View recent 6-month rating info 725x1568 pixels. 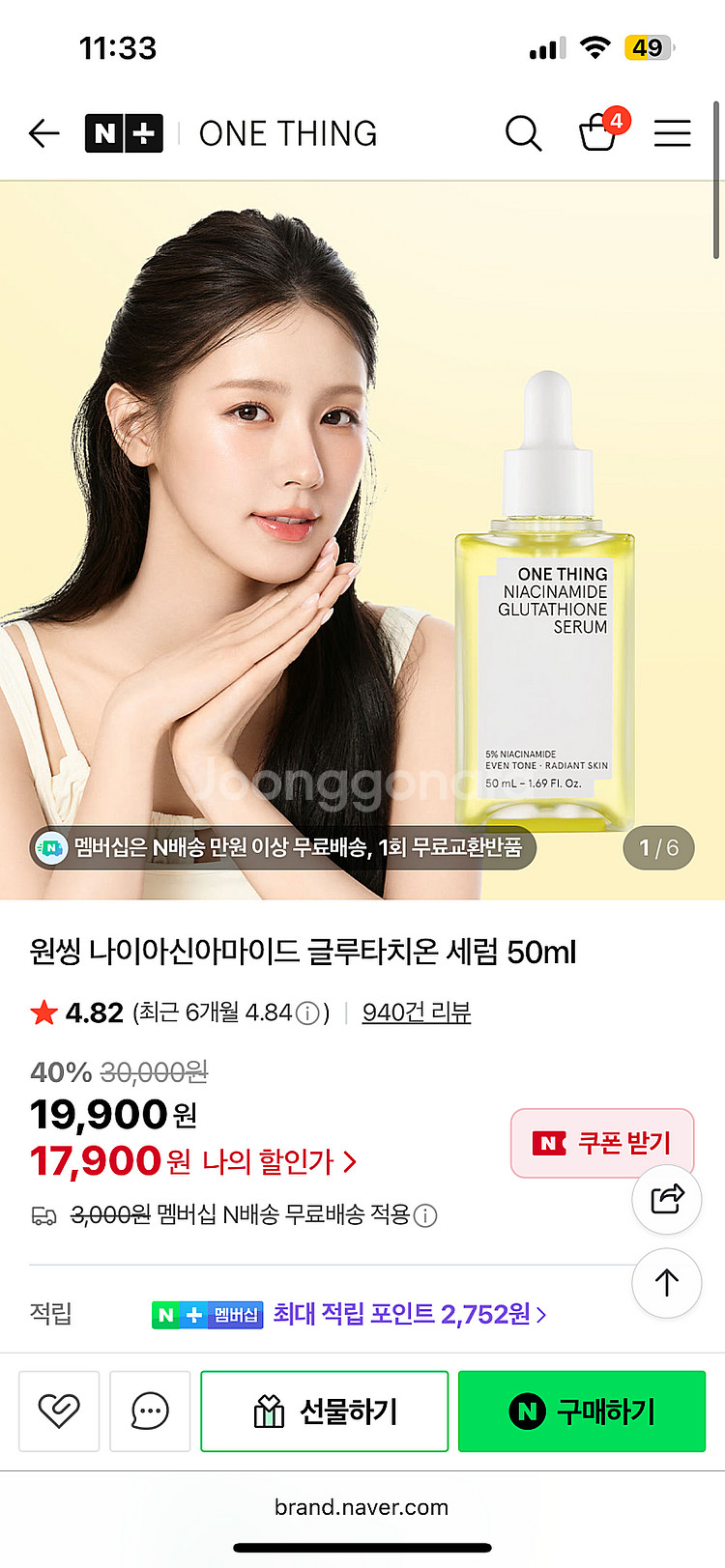pyautogui.click(x=307, y=1013)
